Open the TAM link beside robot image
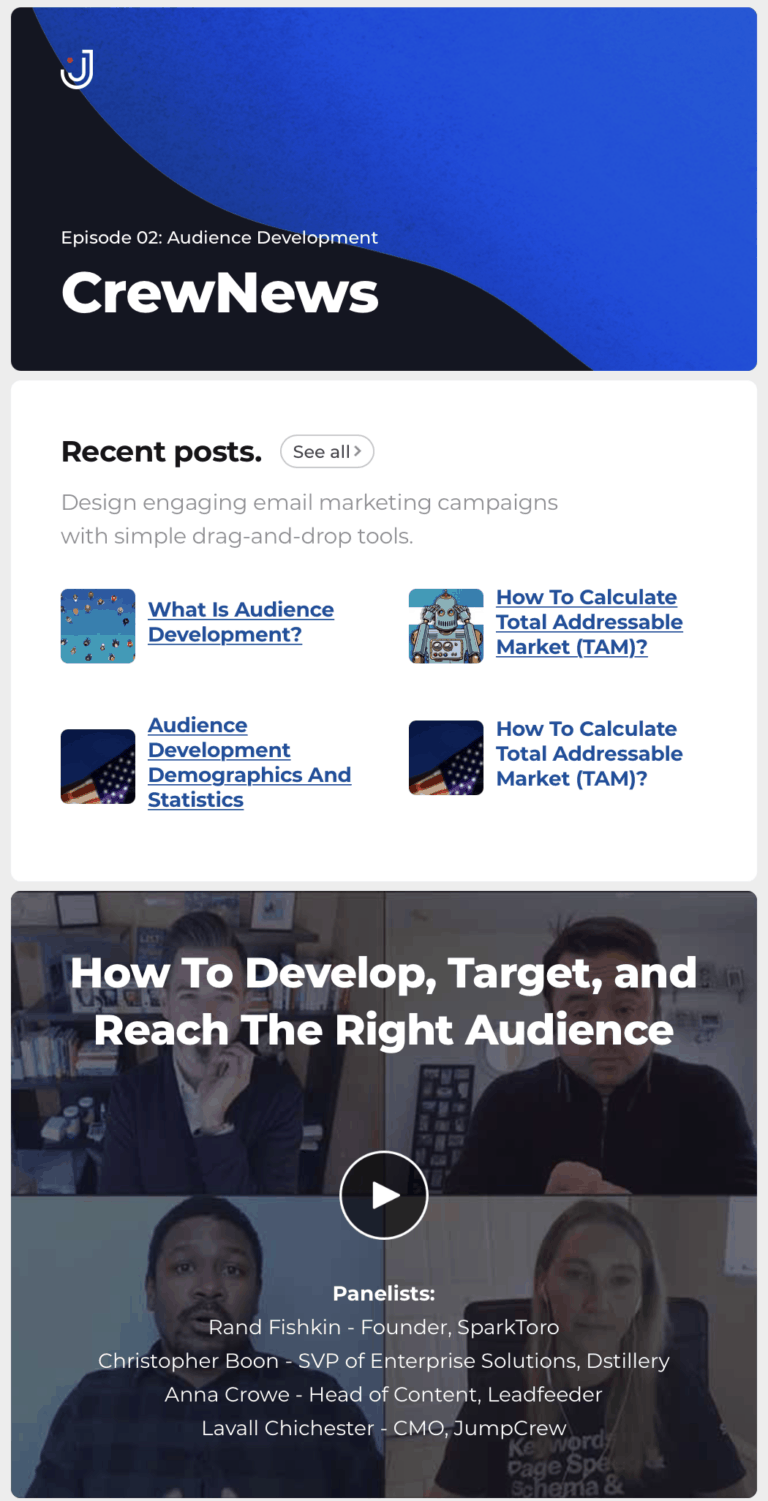This screenshot has height=1501, width=768. [x=588, y=622]
